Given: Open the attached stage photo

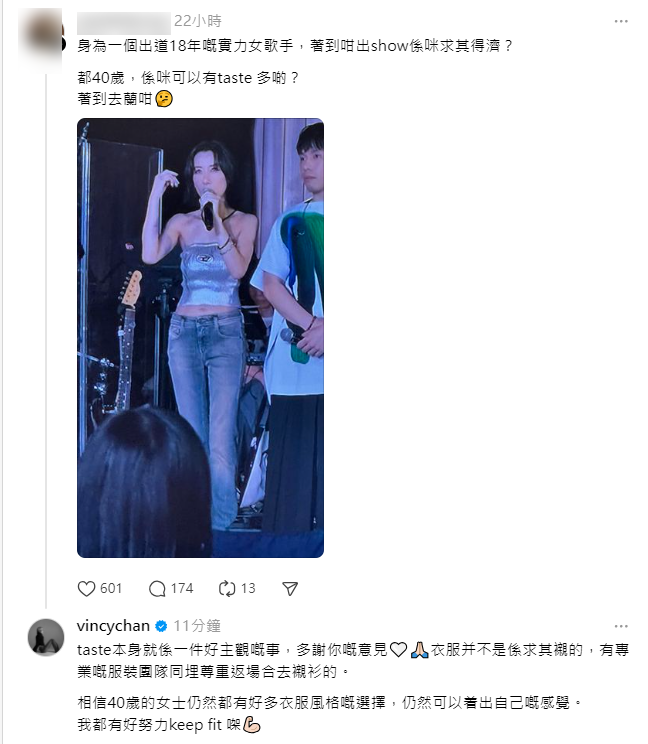Looking at the screenshot, I should click(200, 338).
